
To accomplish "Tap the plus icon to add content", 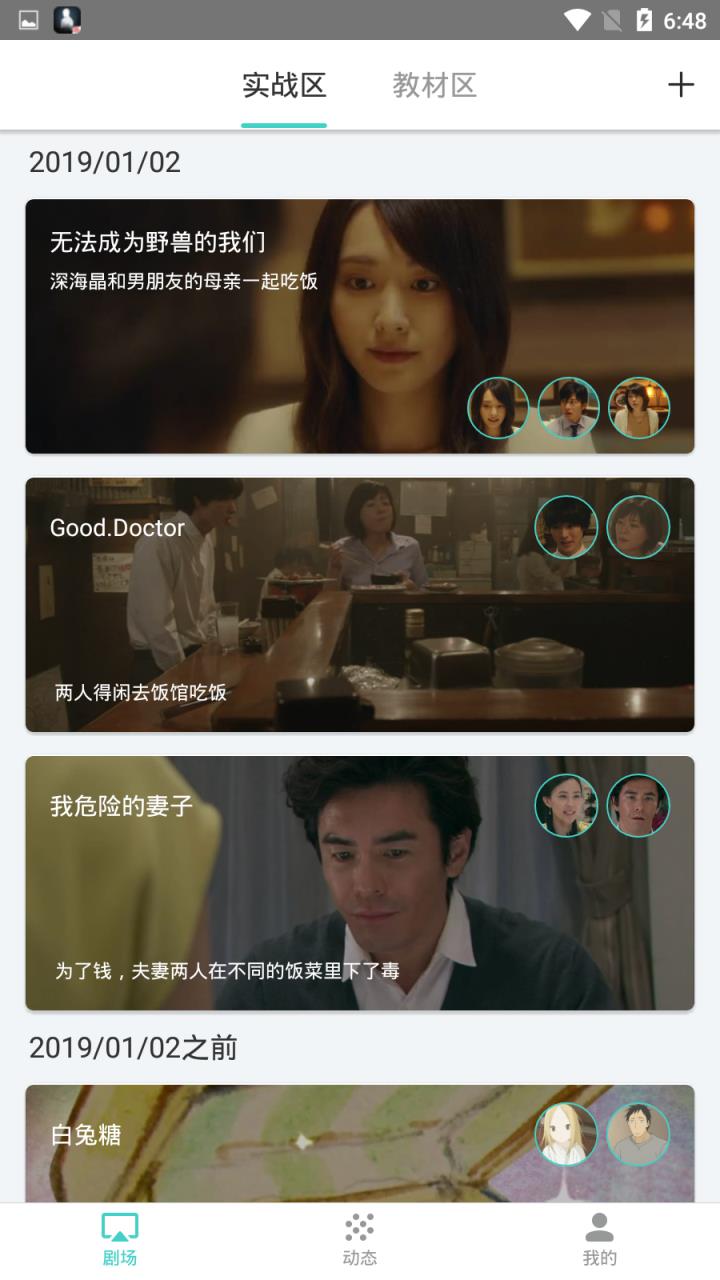I will coord(680,85).
